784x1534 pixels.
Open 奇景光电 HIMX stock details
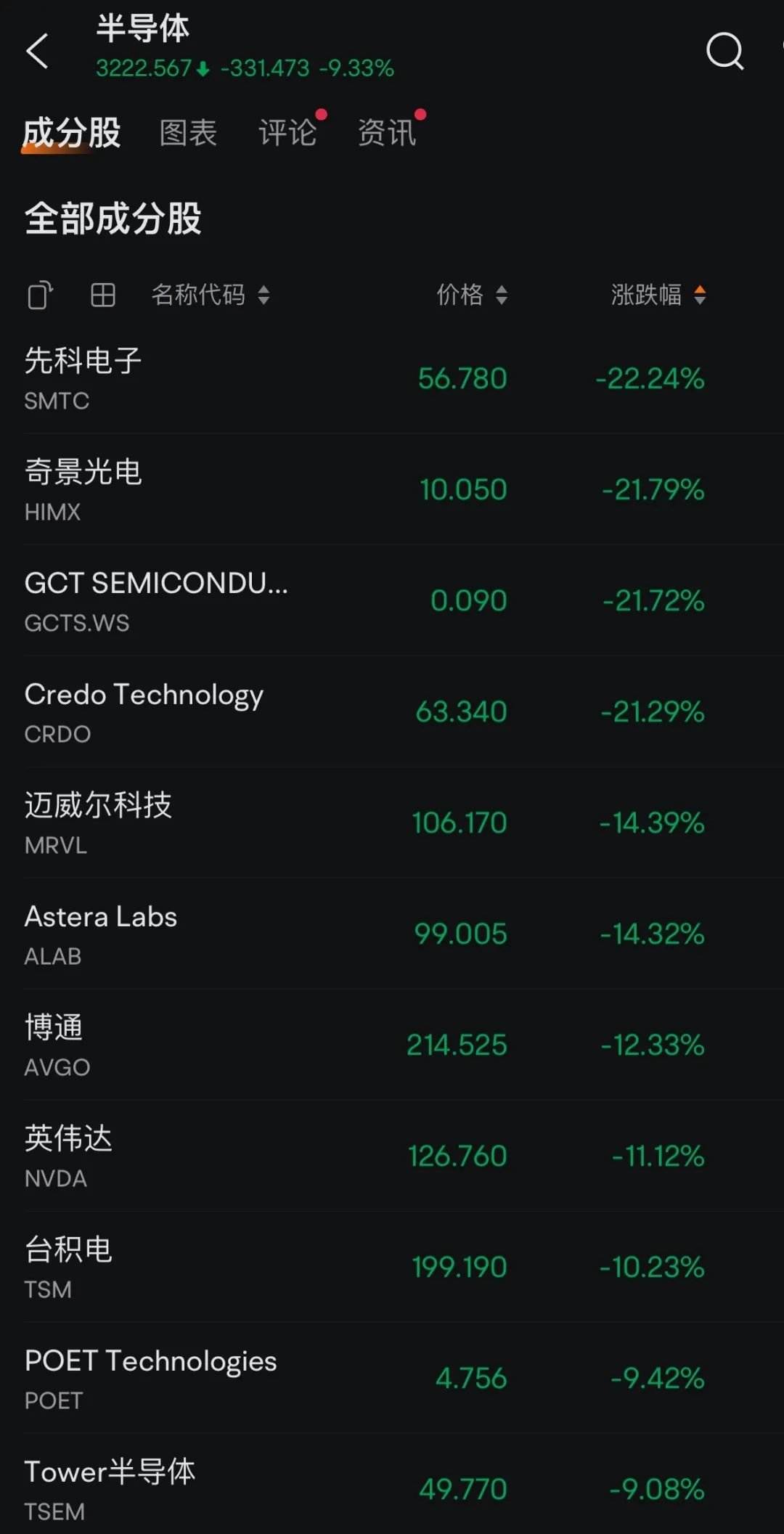[x=392, y=489]
